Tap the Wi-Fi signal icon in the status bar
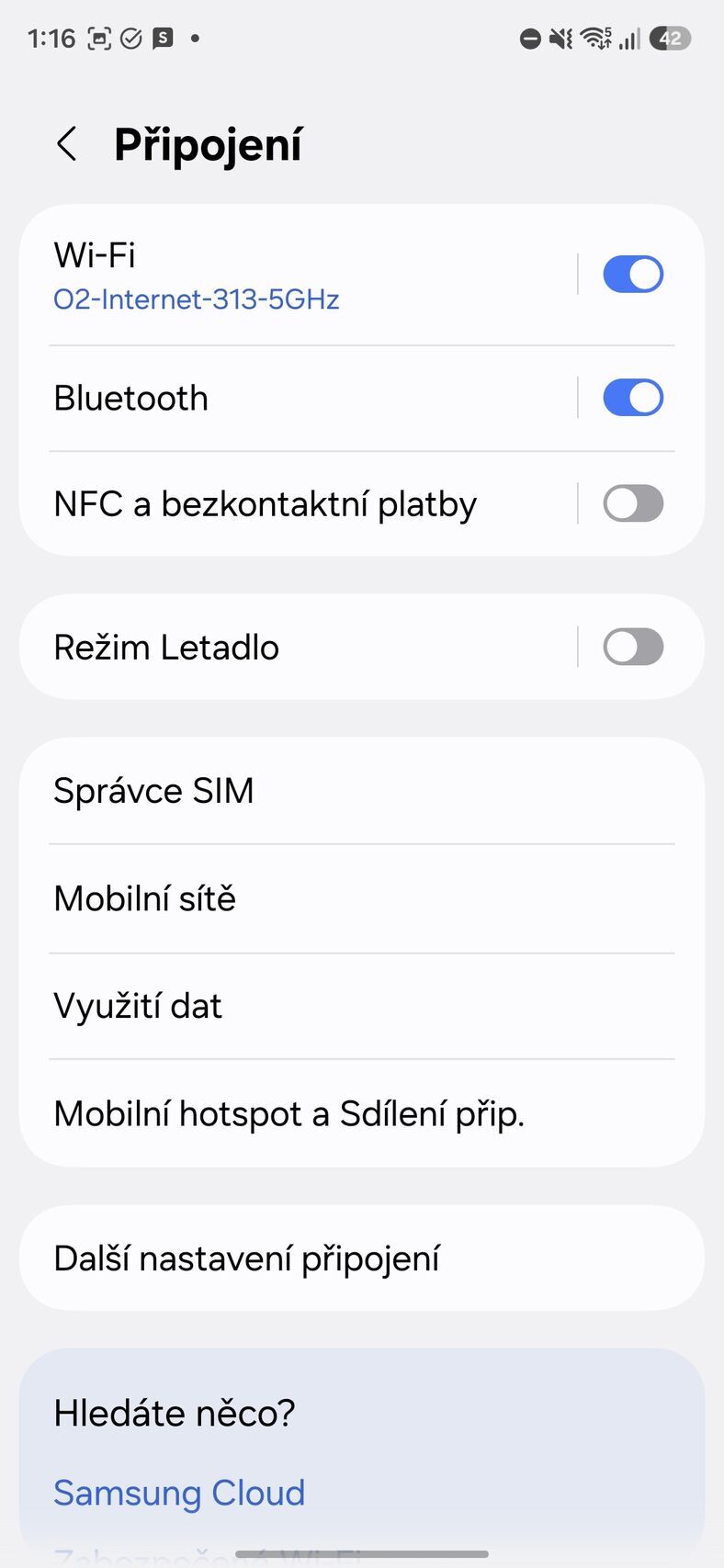Viewport: 724px width, 1568px height. (595, 39)
